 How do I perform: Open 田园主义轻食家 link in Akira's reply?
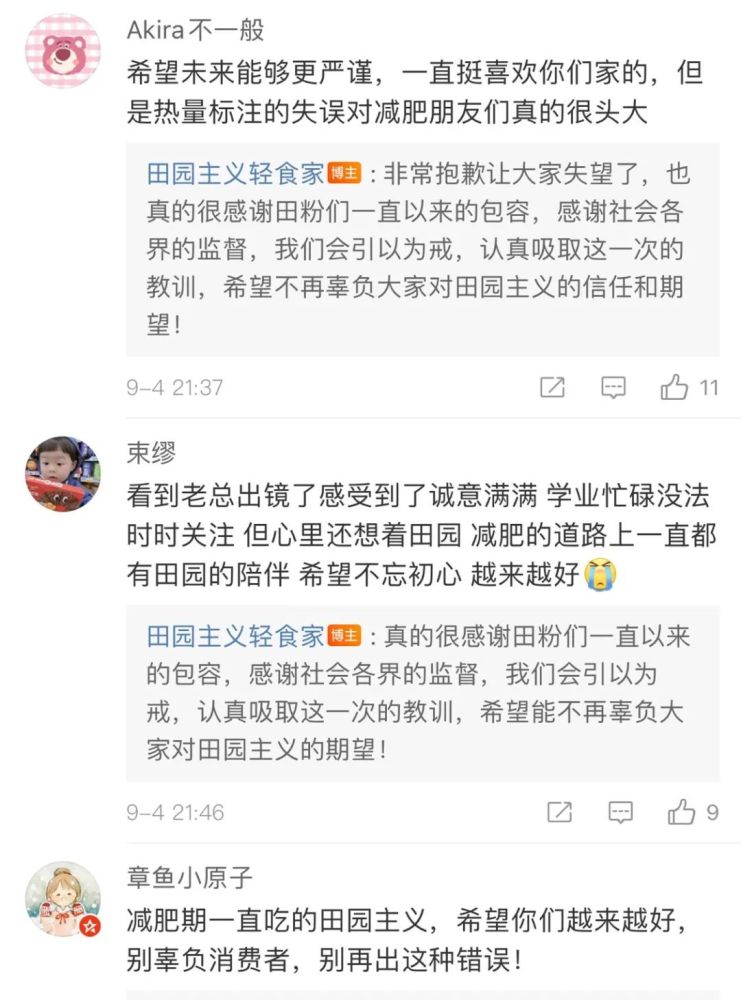point(236,174)
